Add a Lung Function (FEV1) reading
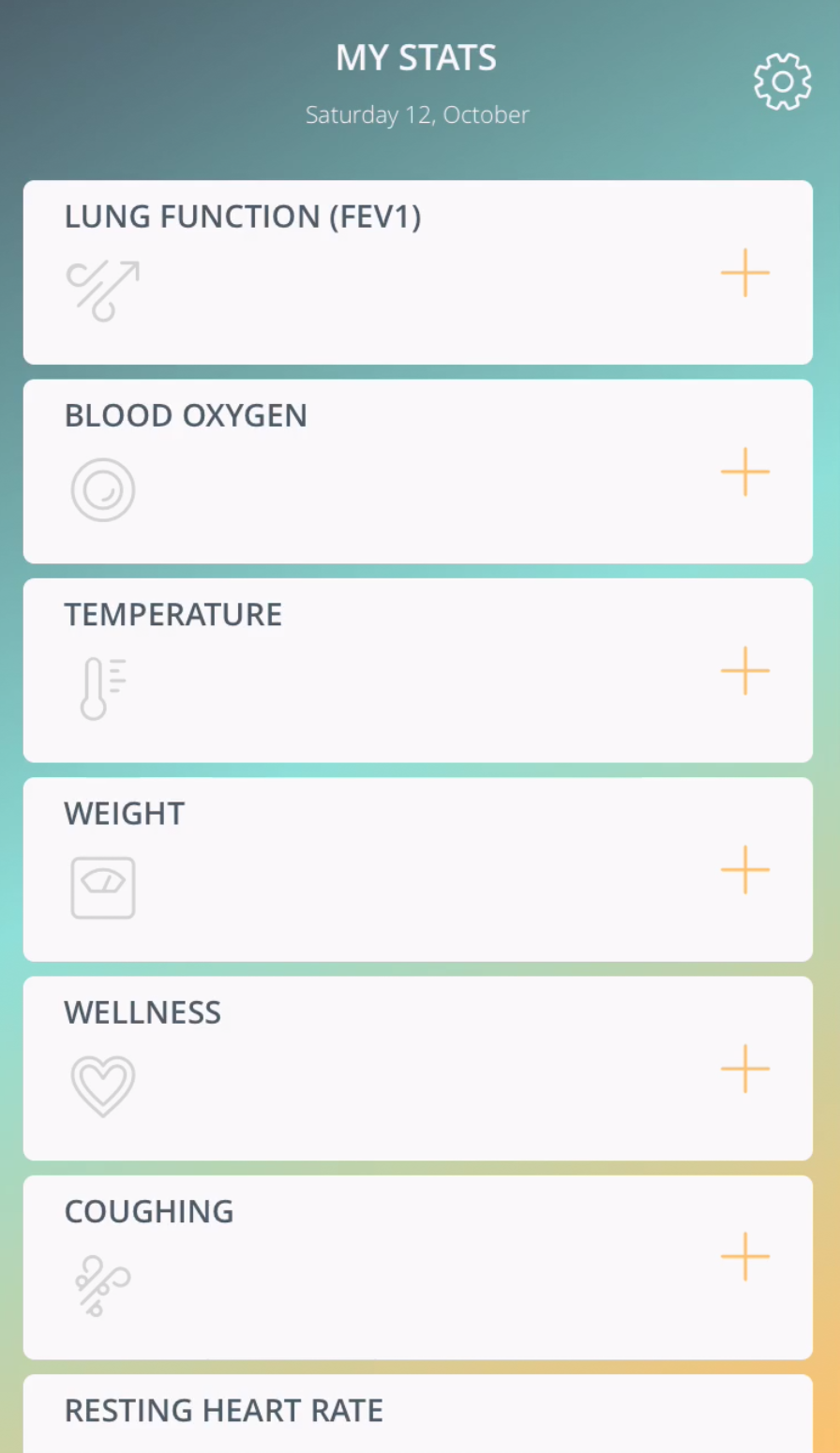Viewport: 840px width, 1453px height. tap(745, 273)
